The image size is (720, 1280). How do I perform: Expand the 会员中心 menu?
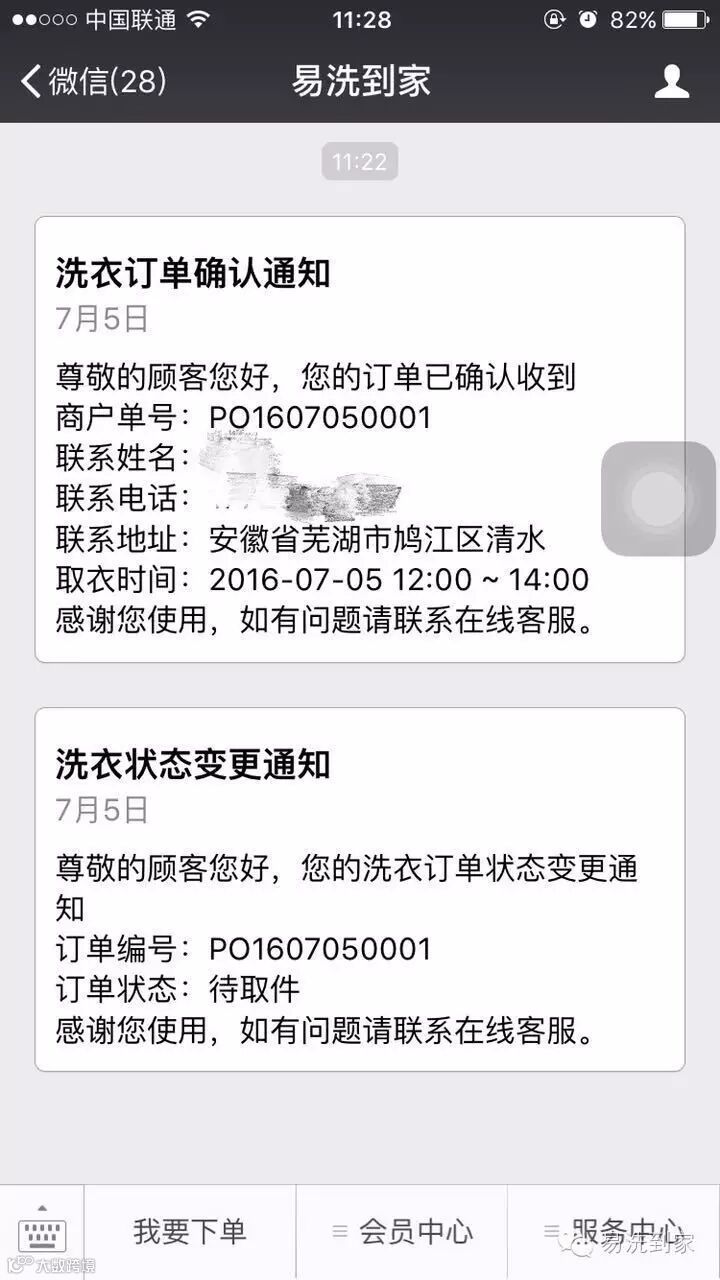402,1232
